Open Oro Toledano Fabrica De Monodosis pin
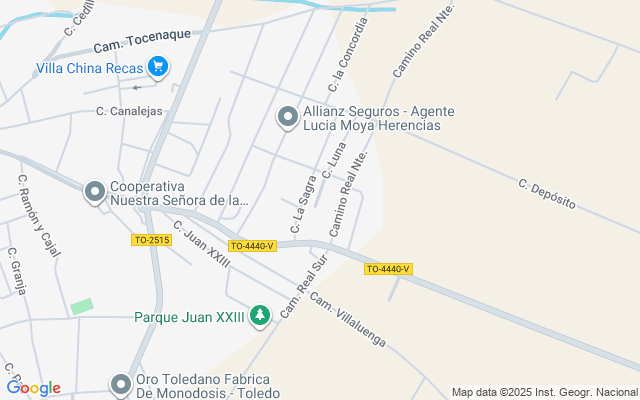 tap(121, 385)
